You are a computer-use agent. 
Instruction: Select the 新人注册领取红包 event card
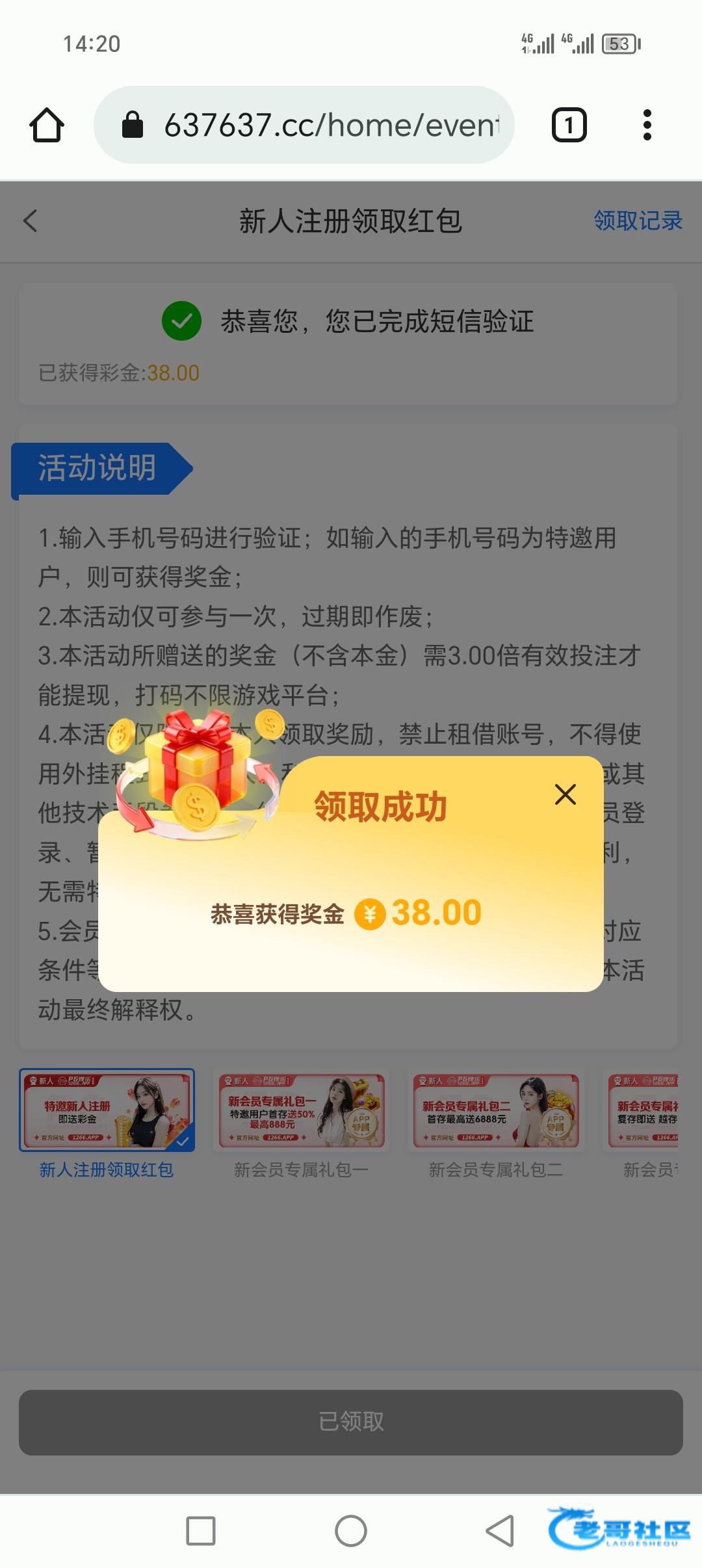[107, 1110]
